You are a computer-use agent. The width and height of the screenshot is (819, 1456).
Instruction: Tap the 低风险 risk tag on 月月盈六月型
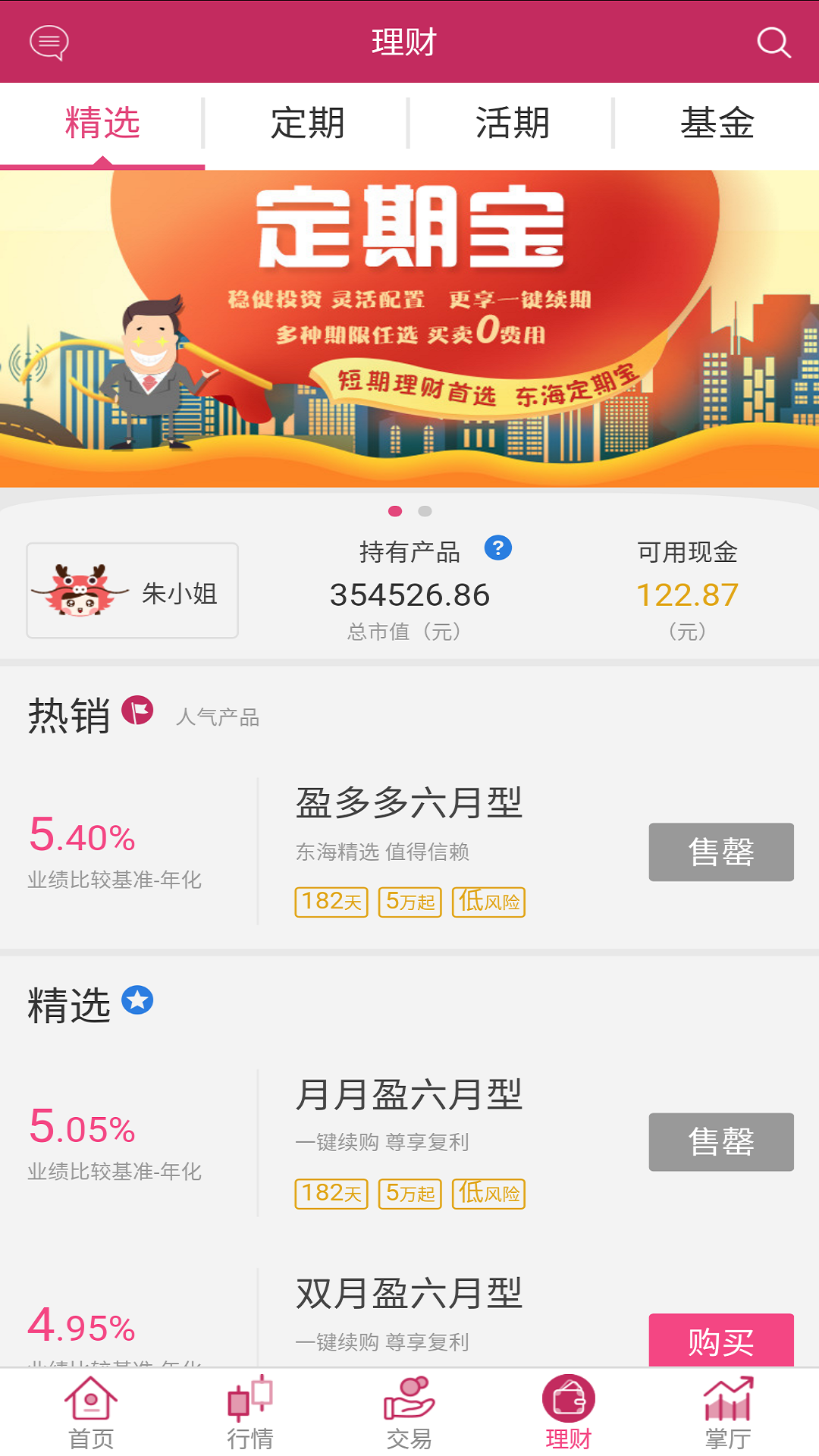tap(489, 1194)
